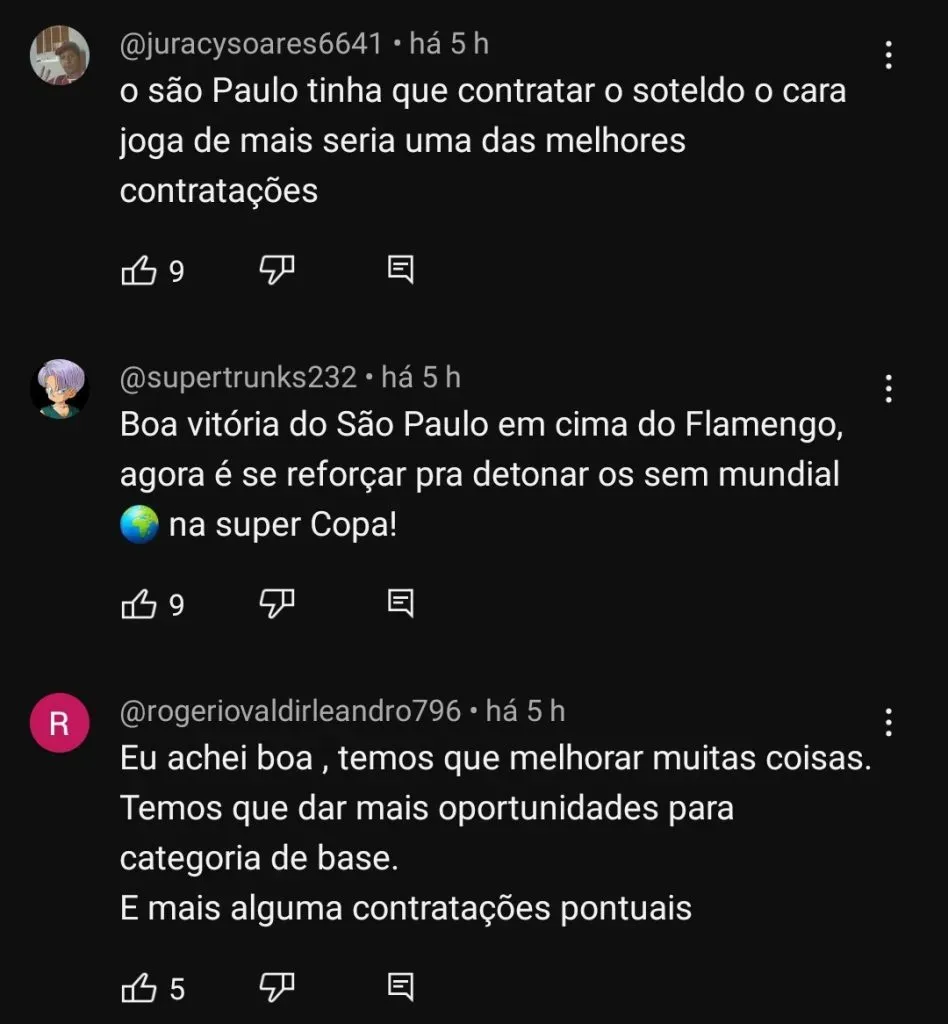948x1024 pixels.
Task: Reply to @rogeriovaldirleandro796's comment
Action: (401, 987)
